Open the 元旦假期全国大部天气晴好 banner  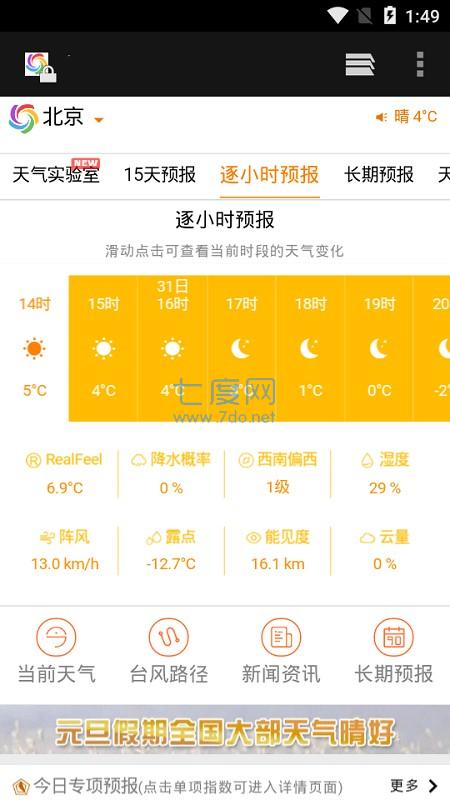click(225, 732)
